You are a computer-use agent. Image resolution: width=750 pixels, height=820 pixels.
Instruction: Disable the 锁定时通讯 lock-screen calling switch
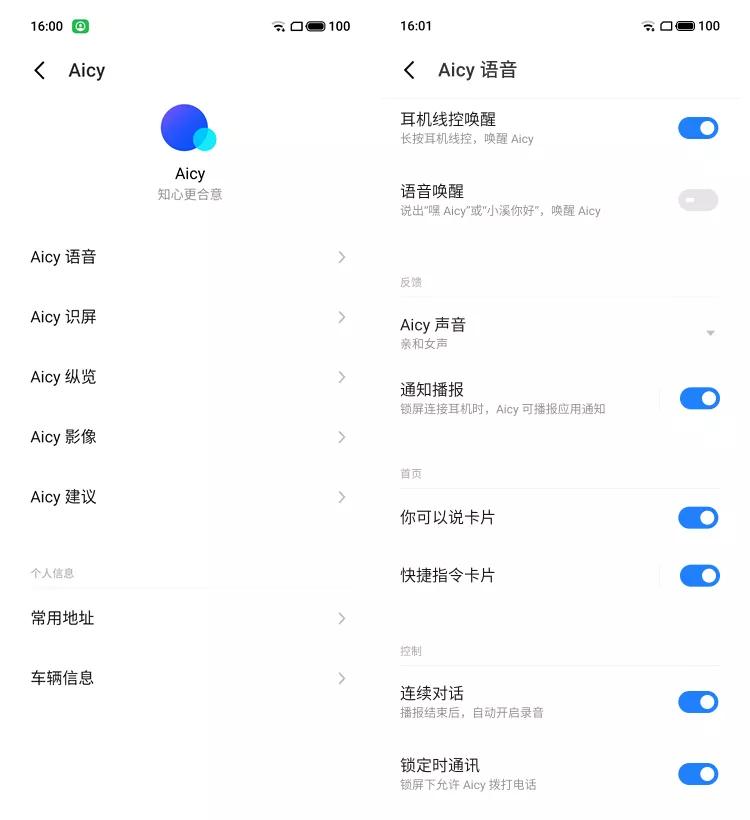tap(698, 774)
